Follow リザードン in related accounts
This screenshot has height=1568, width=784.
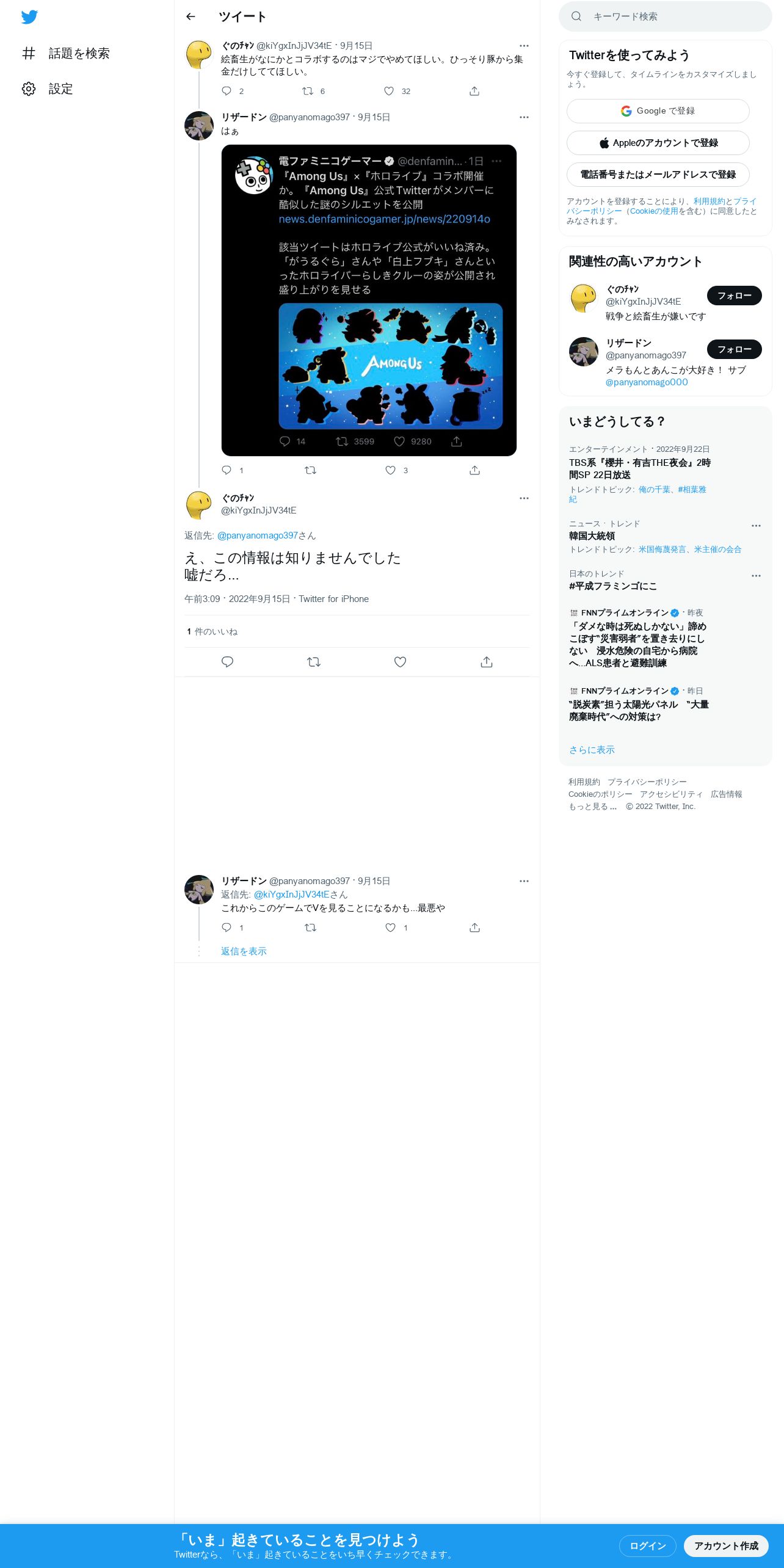pos(734,349)
